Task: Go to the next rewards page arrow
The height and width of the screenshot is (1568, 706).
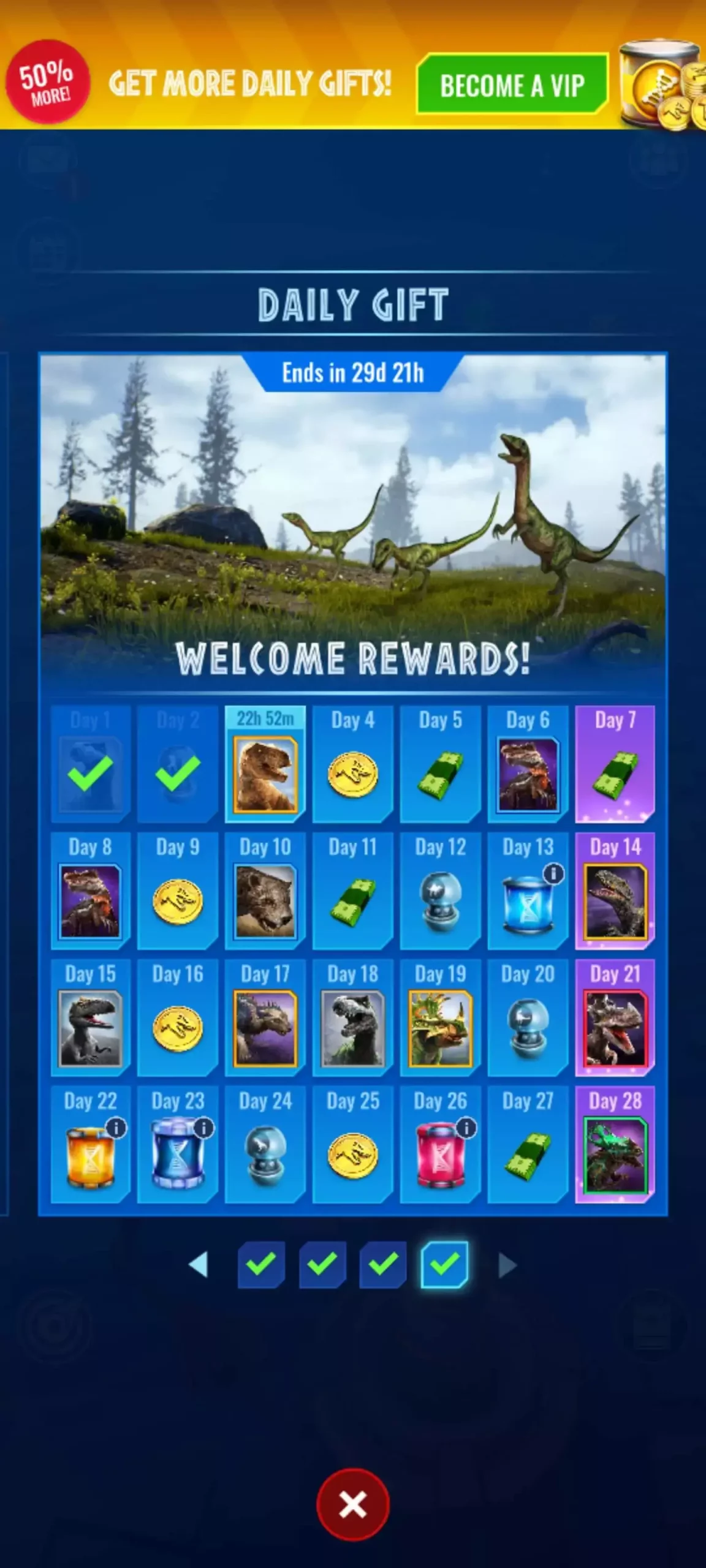Action: coord(507,1265)
